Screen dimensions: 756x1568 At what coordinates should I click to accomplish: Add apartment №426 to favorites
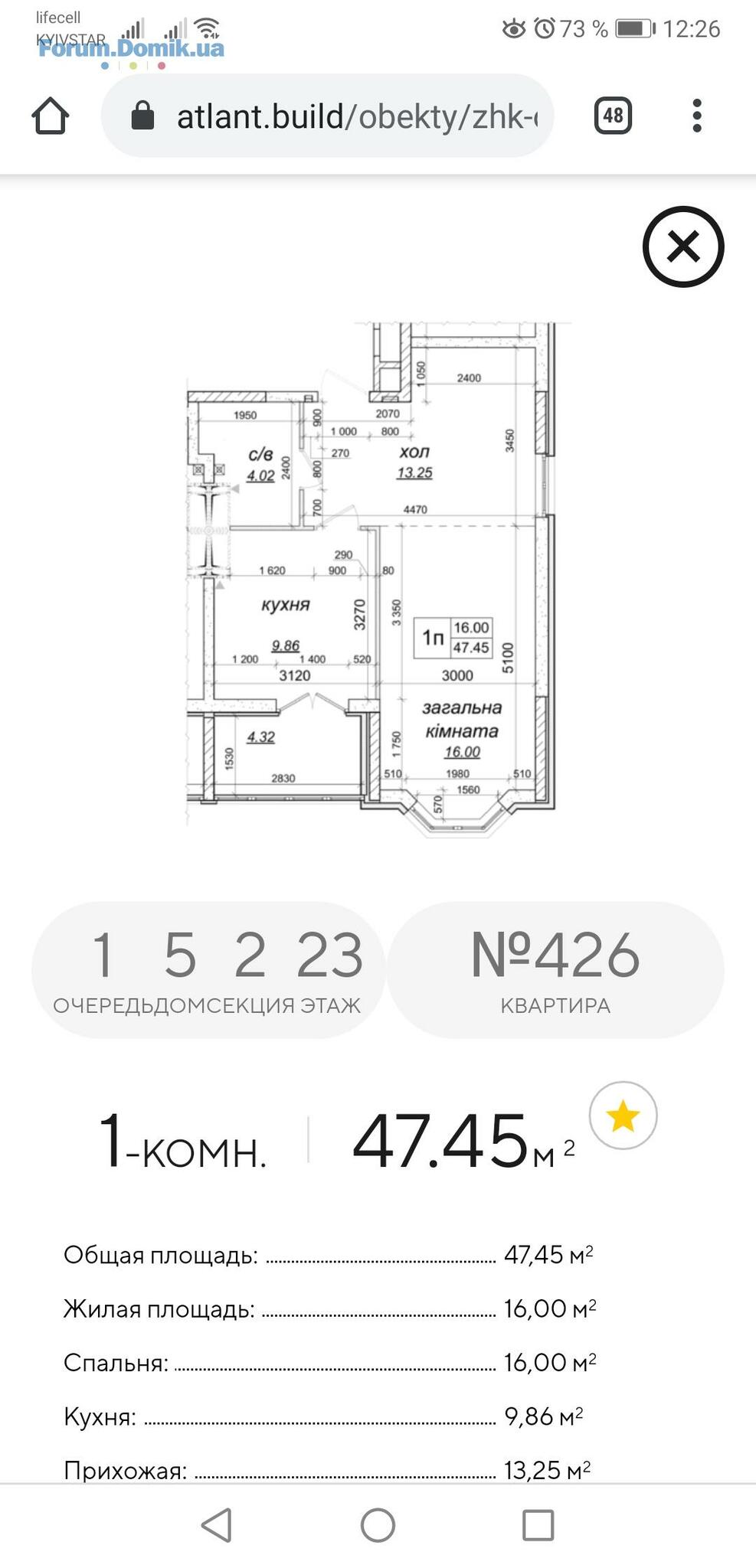point(623,1116)
